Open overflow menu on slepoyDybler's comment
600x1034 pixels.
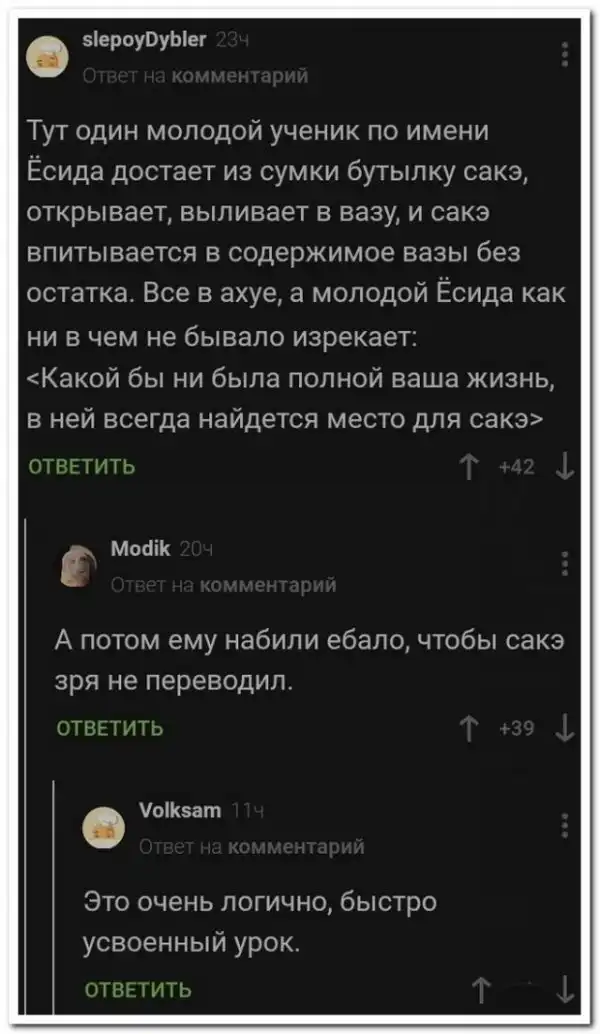pyautogui.click(x=566, y=54)
